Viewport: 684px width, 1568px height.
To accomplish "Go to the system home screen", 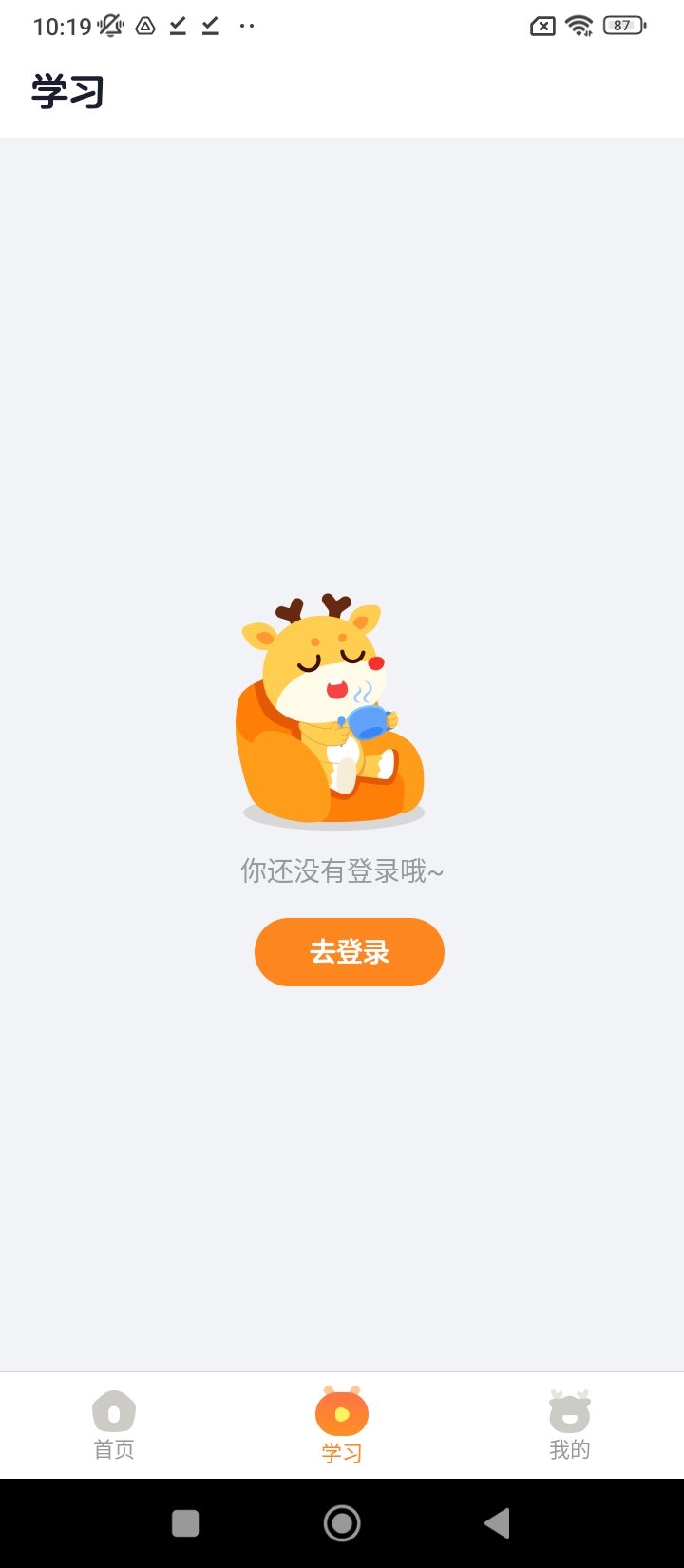I will point(342,1523).
